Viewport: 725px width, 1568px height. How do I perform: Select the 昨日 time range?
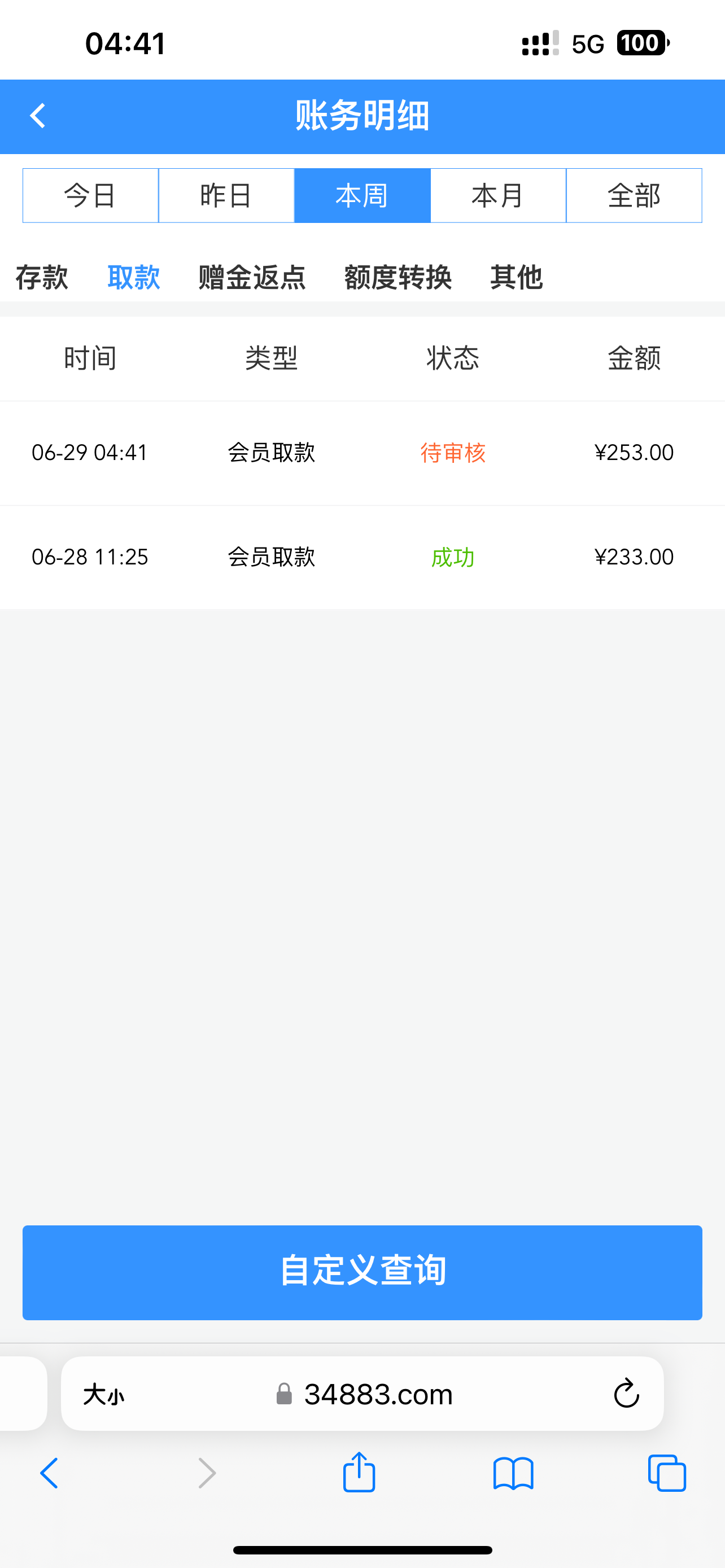click(x=226, y=195)
